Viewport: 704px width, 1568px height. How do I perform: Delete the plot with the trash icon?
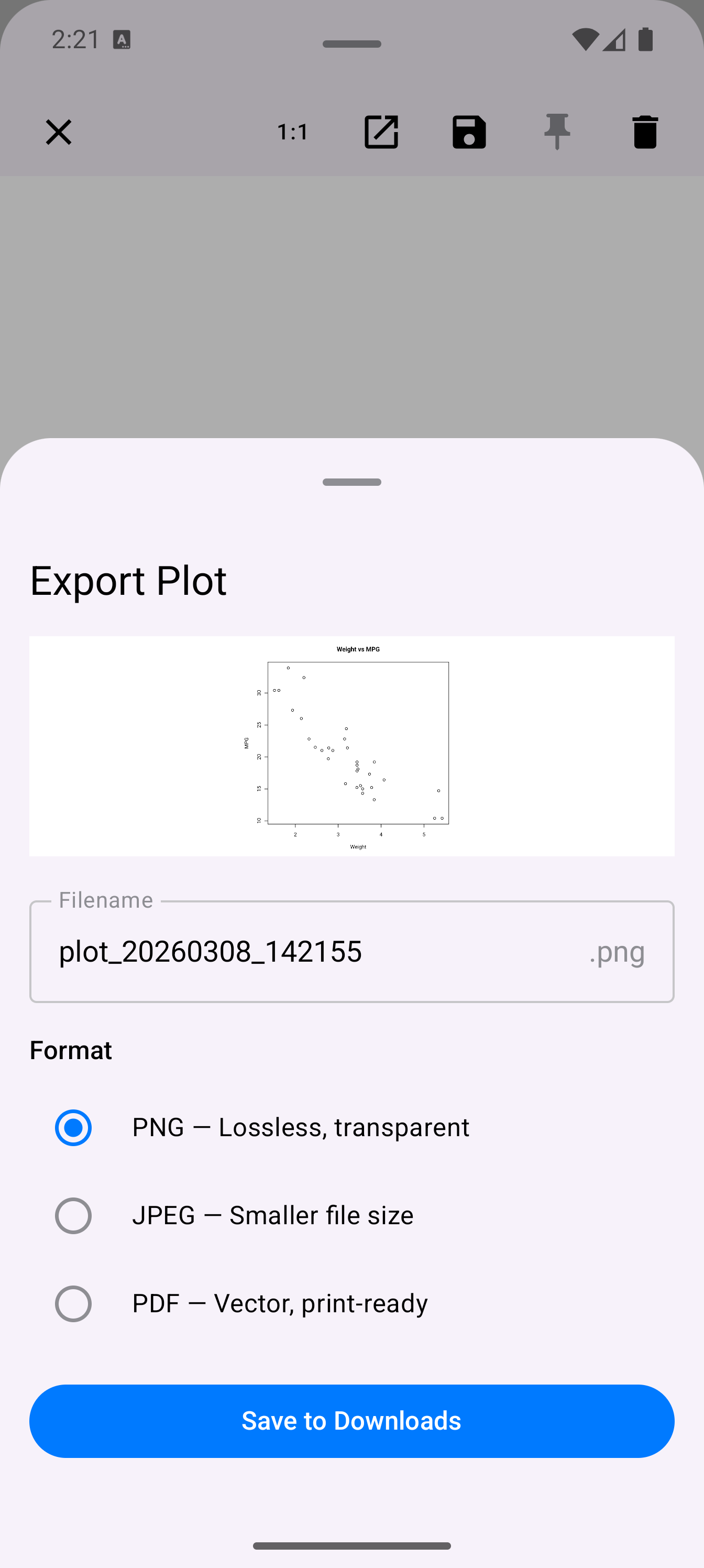(x=645, y=132)
